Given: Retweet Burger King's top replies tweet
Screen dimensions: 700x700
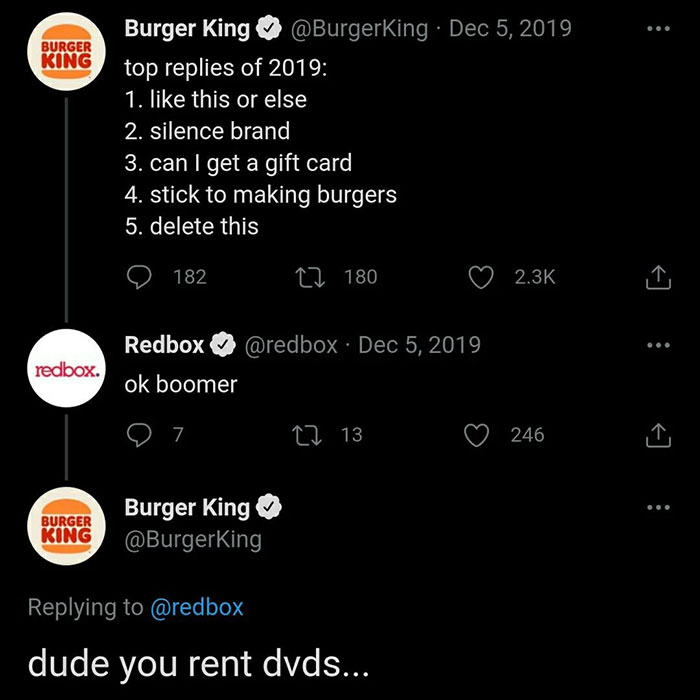Looking at the screenshot, I should point(310,277).
